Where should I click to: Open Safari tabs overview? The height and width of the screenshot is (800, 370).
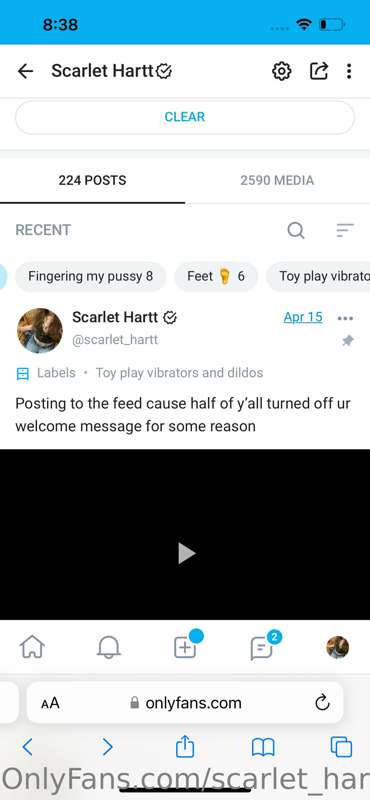click(x=341, y=747)
